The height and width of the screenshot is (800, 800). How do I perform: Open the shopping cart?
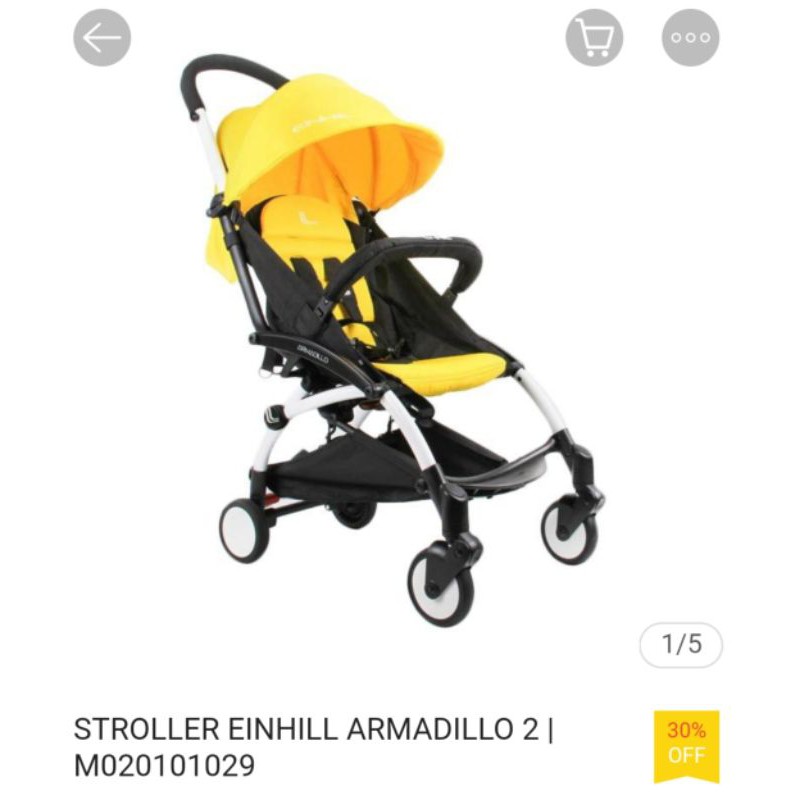click(594, 38)
